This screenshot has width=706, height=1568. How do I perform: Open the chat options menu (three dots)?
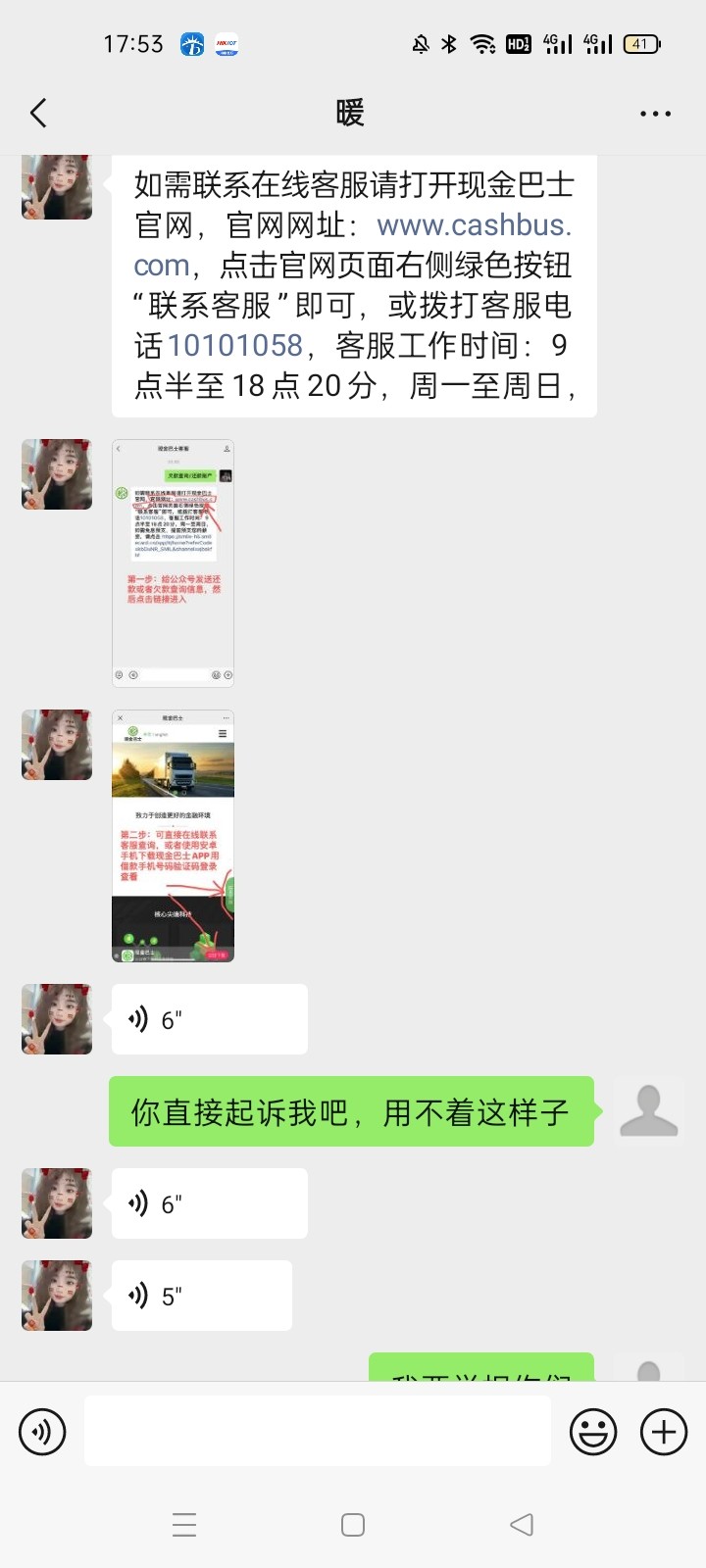pos(655,114)
